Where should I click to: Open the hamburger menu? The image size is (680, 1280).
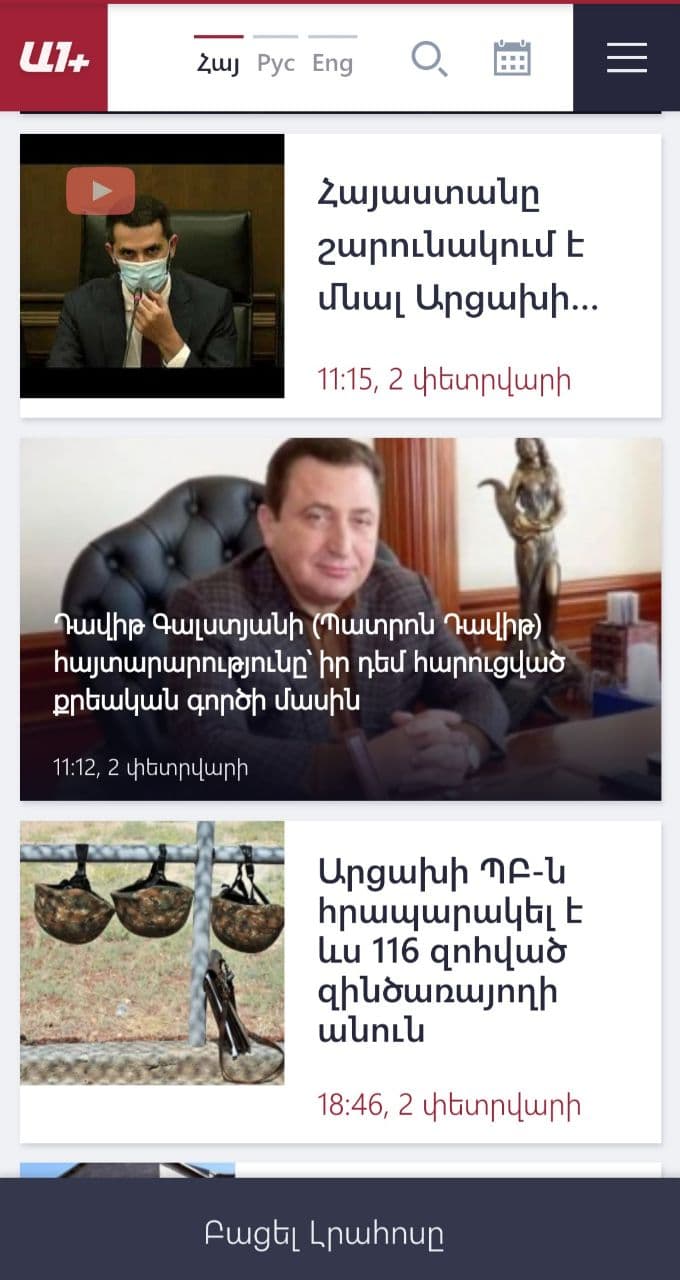click(627, 59)
